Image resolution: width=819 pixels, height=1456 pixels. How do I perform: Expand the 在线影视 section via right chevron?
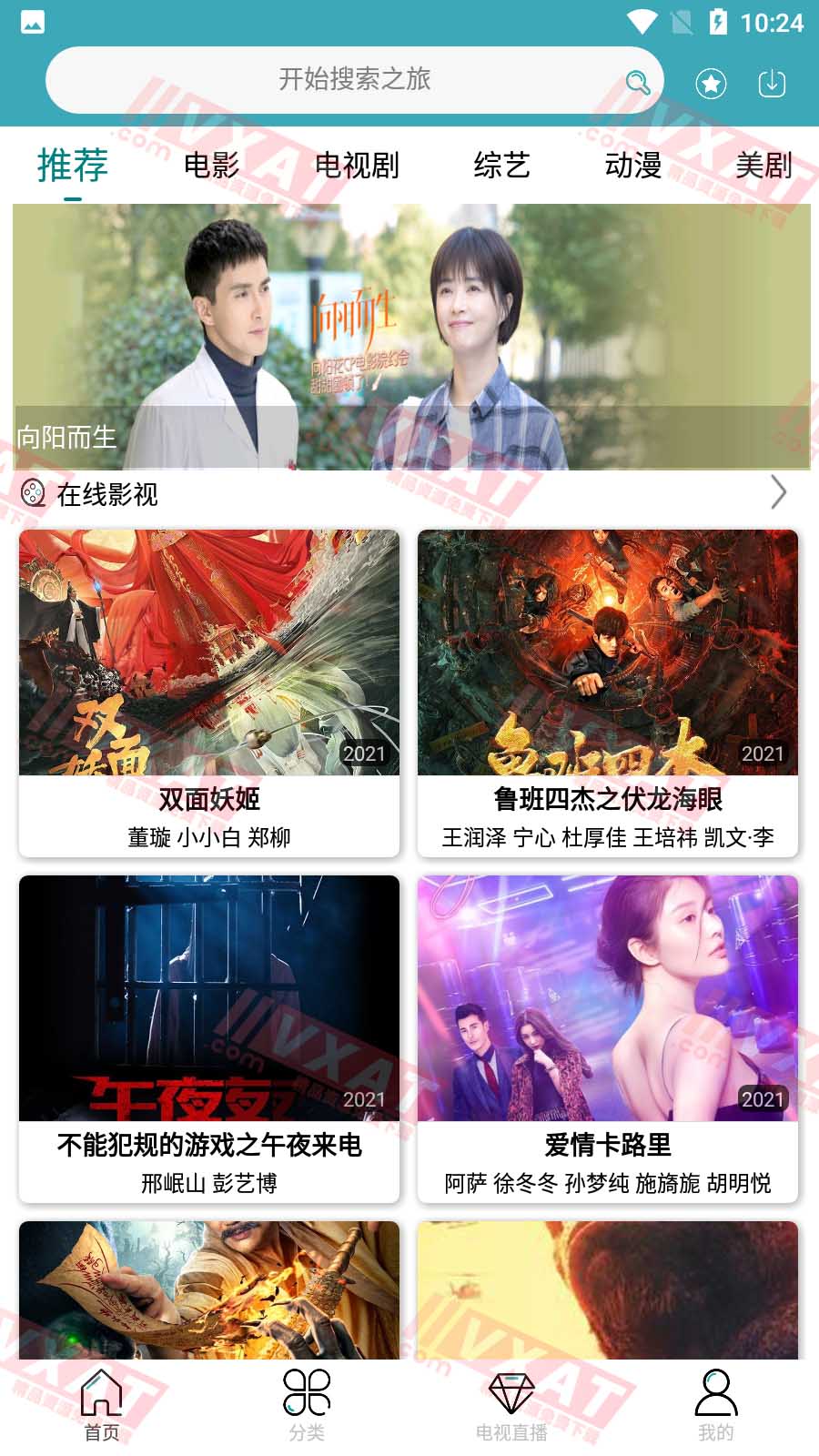coord(780,494)
